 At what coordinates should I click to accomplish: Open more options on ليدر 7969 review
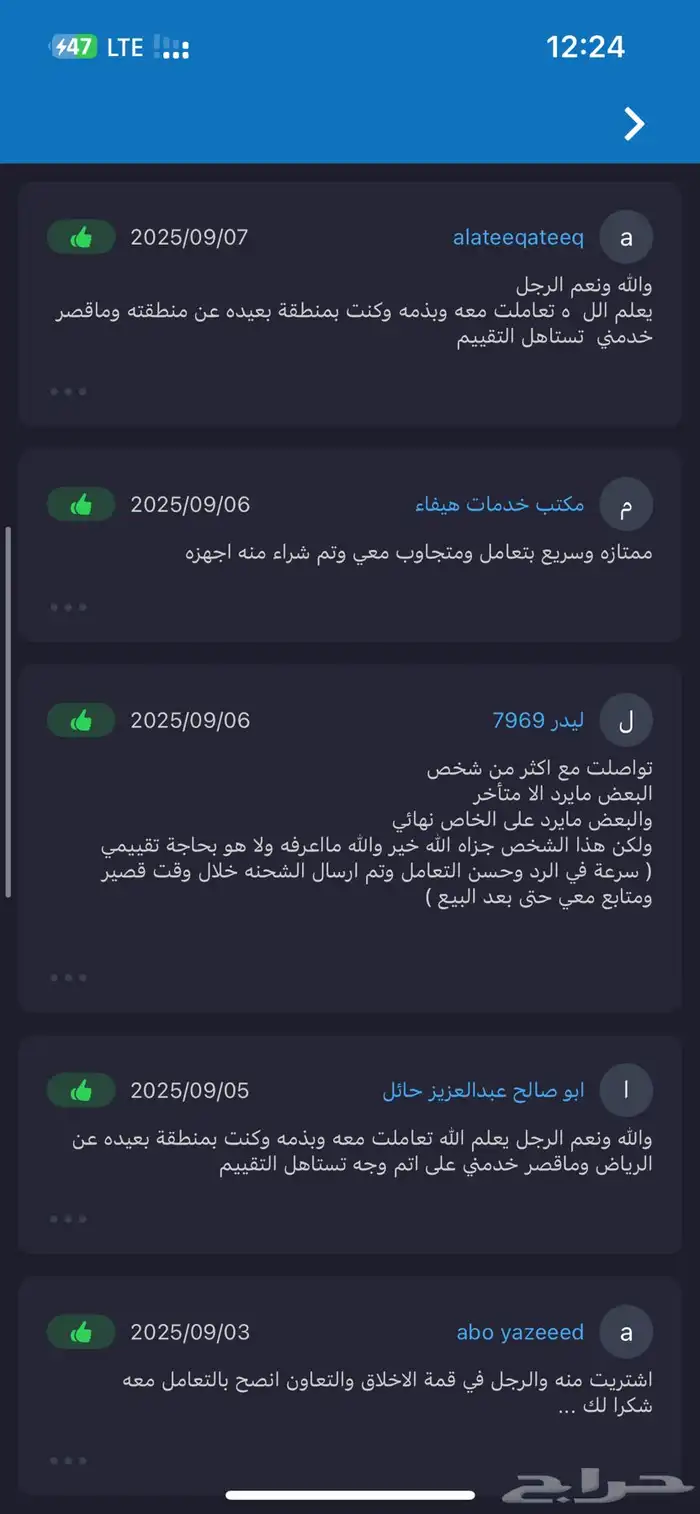[68, 977]
